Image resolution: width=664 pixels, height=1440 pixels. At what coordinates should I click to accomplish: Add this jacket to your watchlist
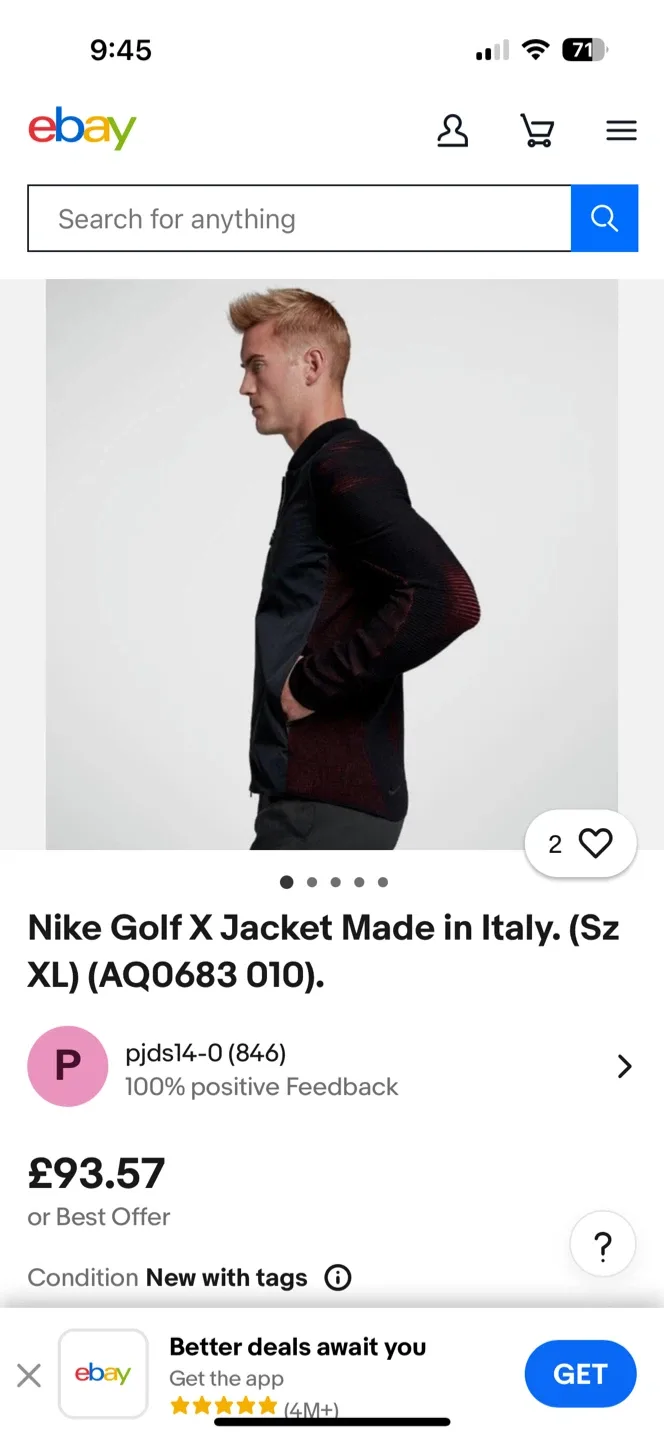tap(581, 845)
